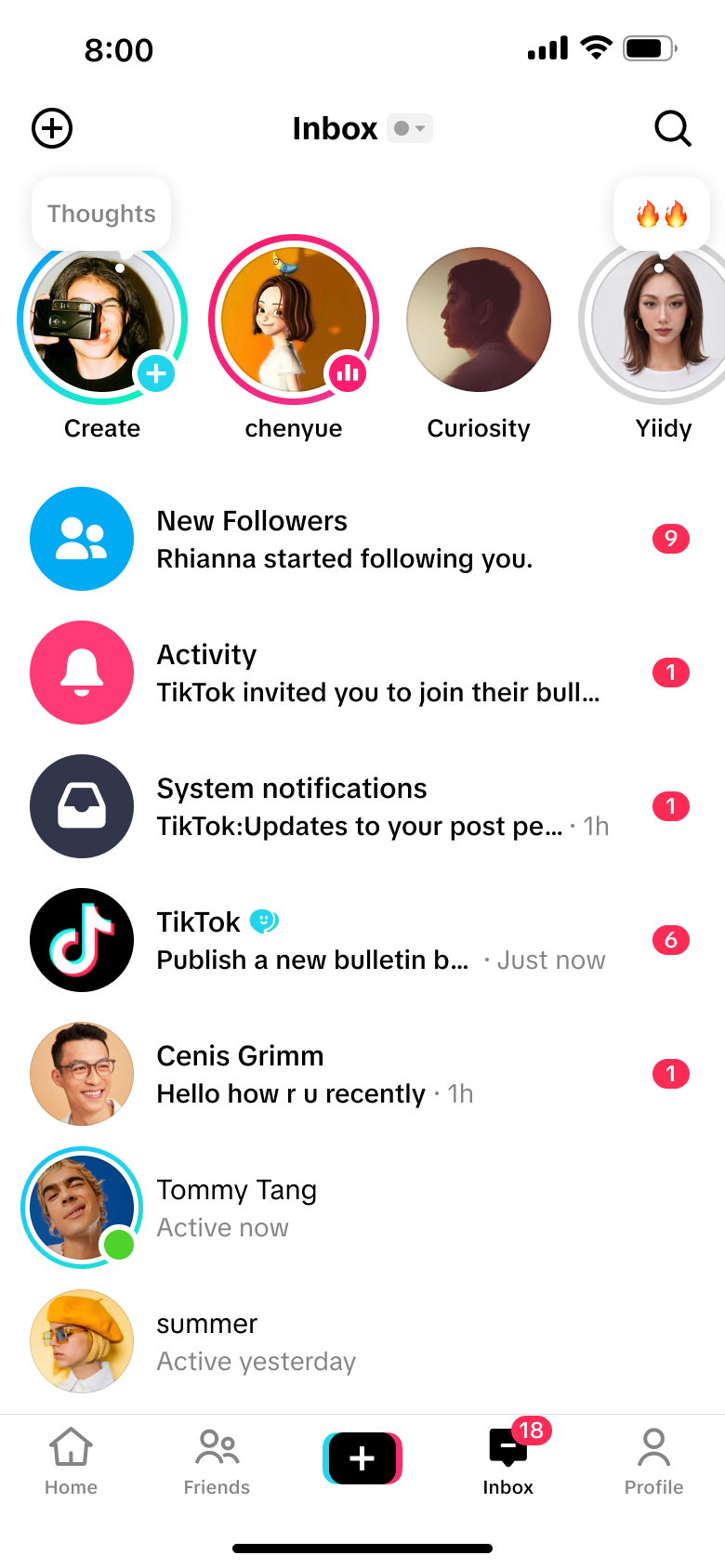Open the chat with summer
Viewport: 725px width, 1568px height.
(x=362, y=1341)
